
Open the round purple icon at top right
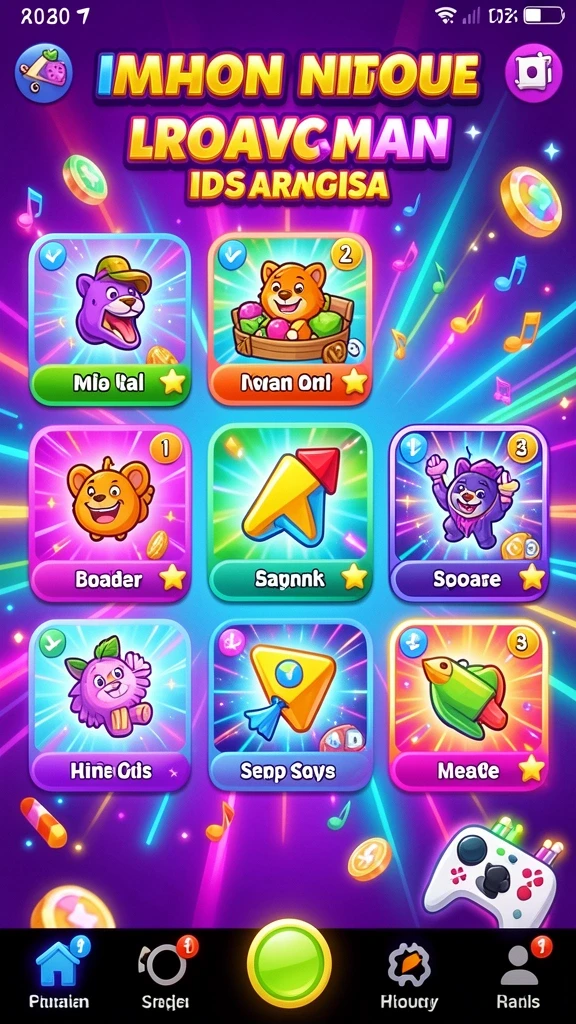534,72
